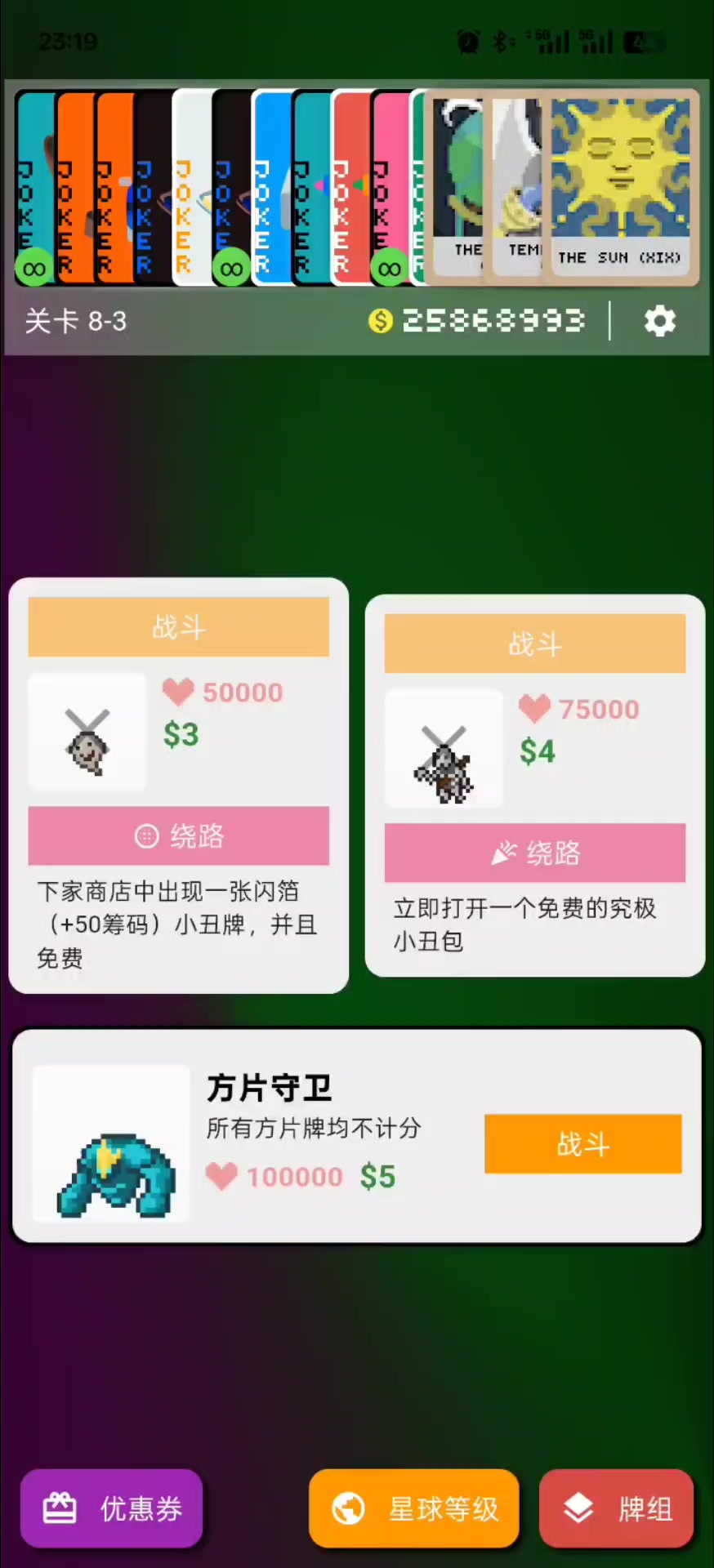
Task: Tap 战斗 on the 50000 blind card
Action: pos(179,626)
